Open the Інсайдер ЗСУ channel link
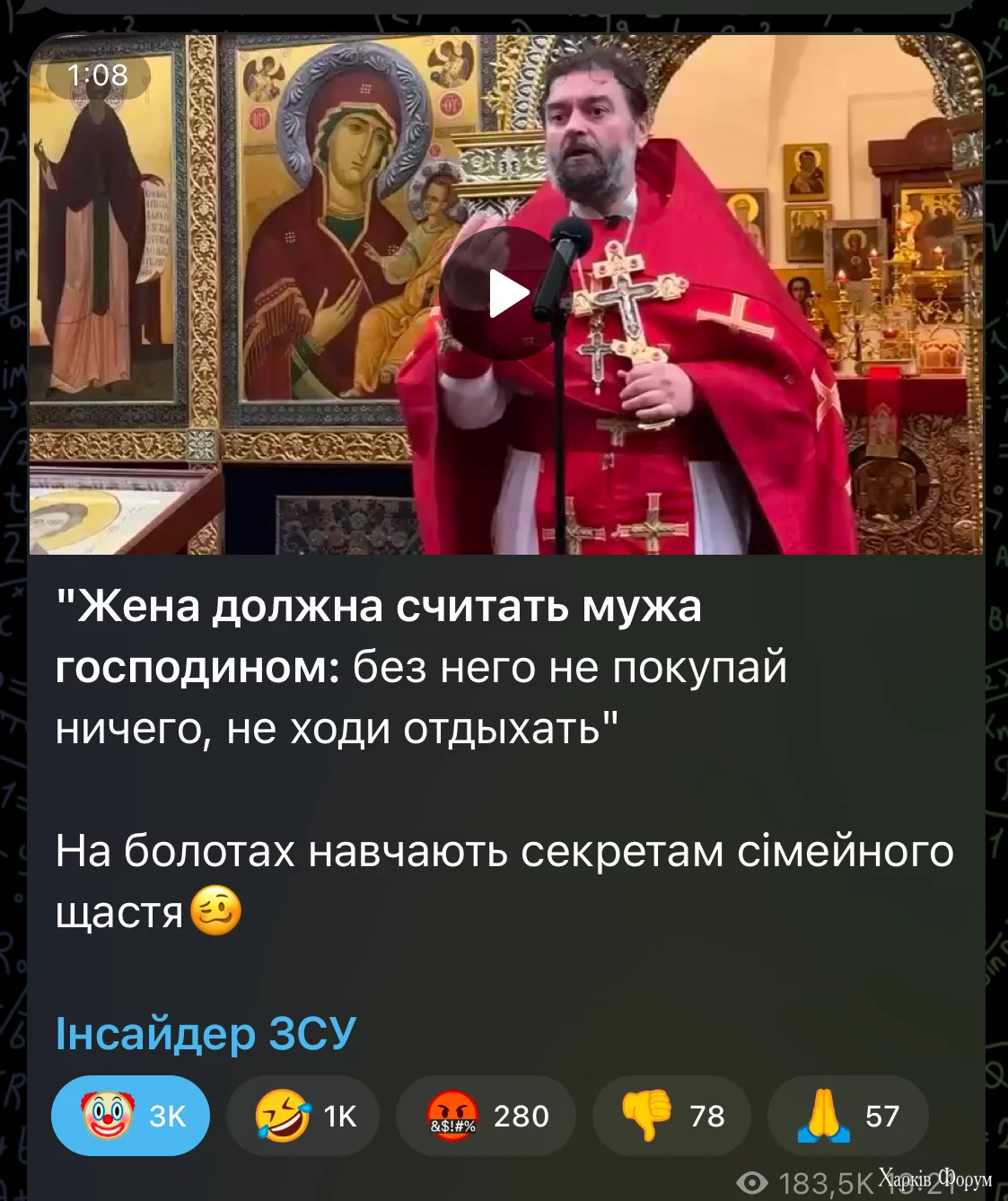1008x1201 pixels. [x=206, y=1033]
